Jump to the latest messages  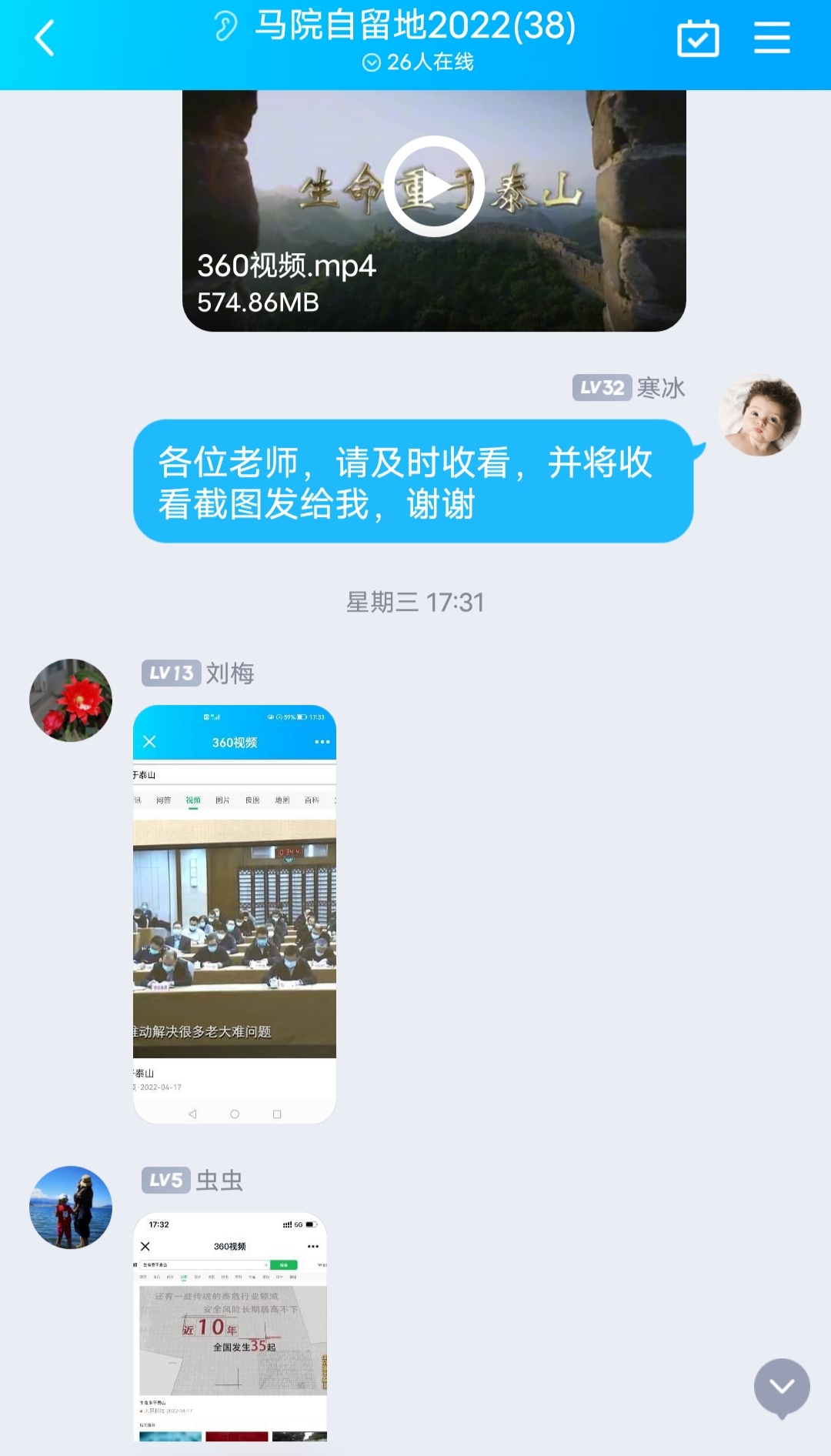click(782, 1387)
